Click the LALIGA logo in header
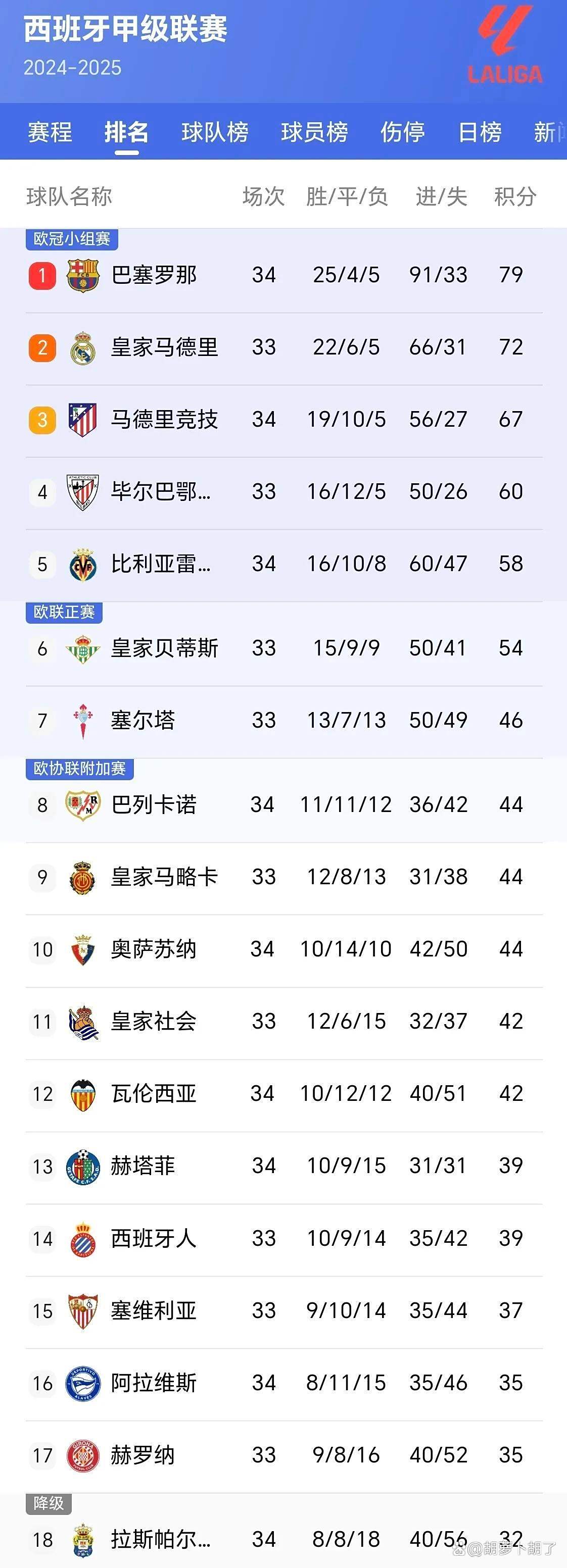The image size is (567, 1568). (503, 42)
